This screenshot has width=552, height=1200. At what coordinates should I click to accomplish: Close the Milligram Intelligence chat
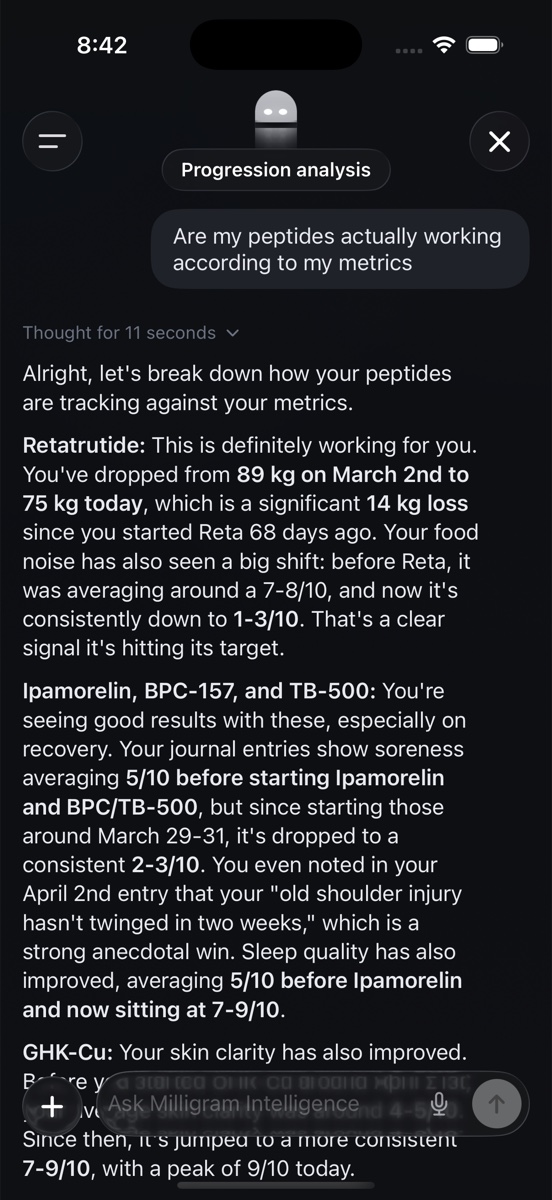499,141
